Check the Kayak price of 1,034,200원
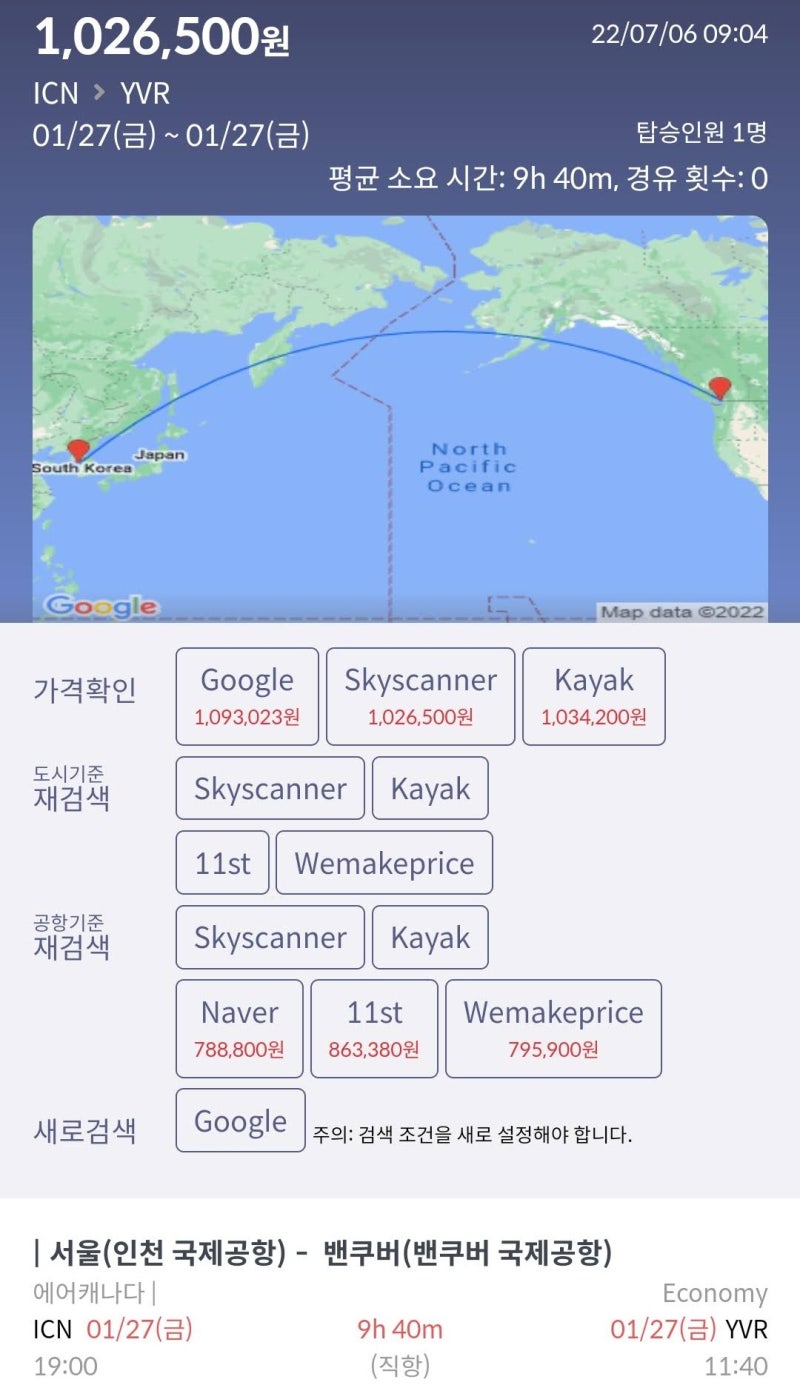 594,697
